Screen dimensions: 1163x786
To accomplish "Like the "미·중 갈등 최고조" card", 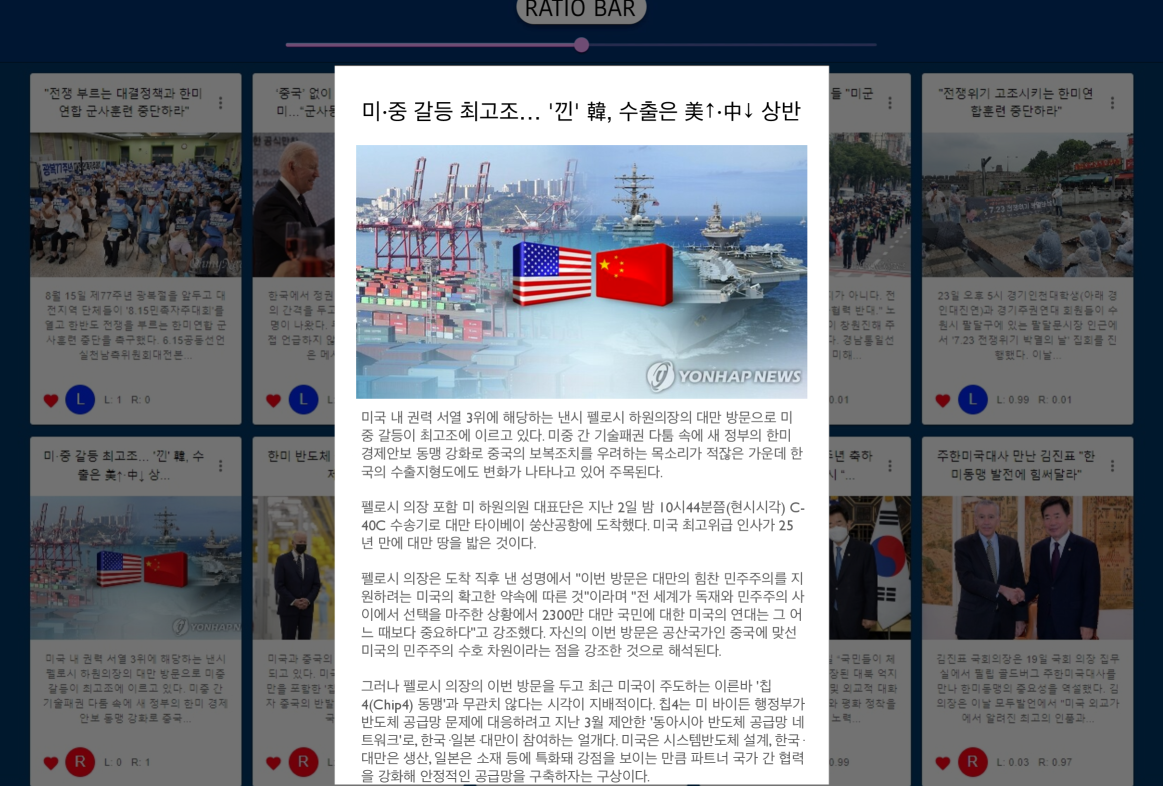I will pyautogui.click(x=51, y=762).
